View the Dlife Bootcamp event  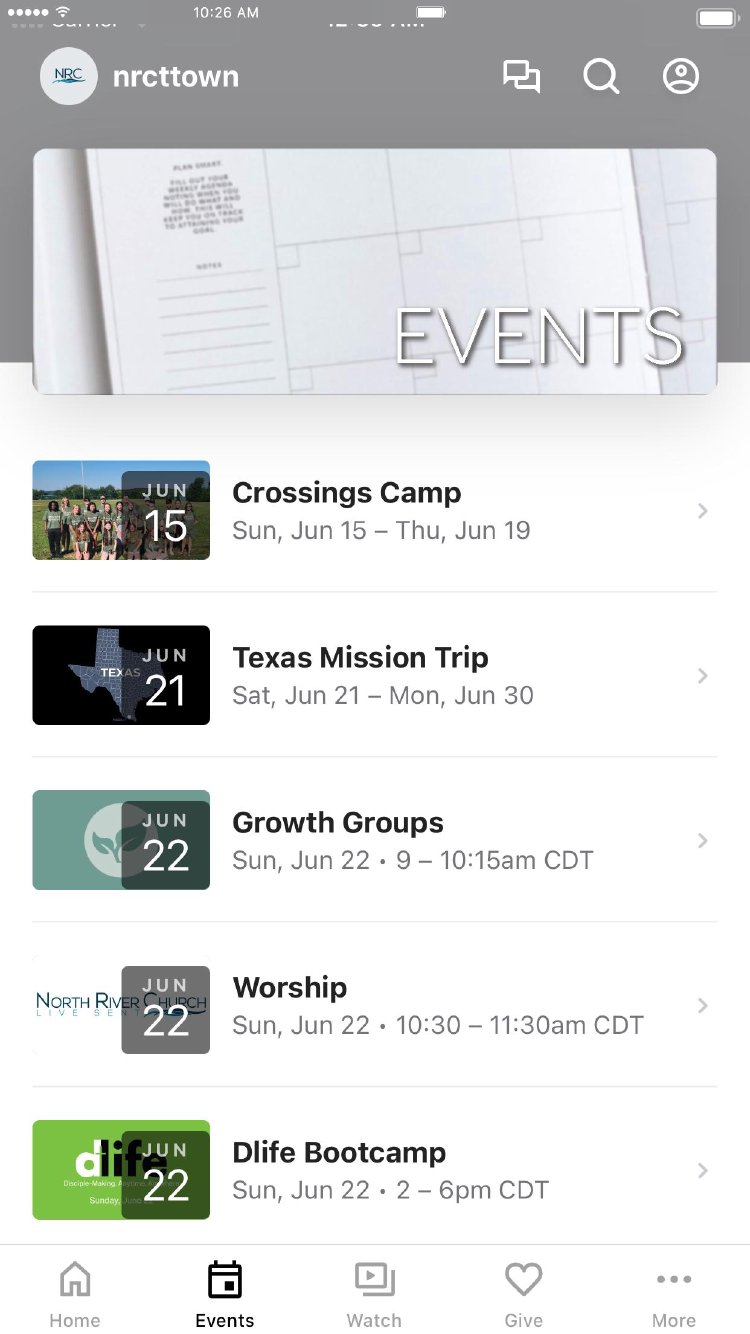tap(374, 1170)
